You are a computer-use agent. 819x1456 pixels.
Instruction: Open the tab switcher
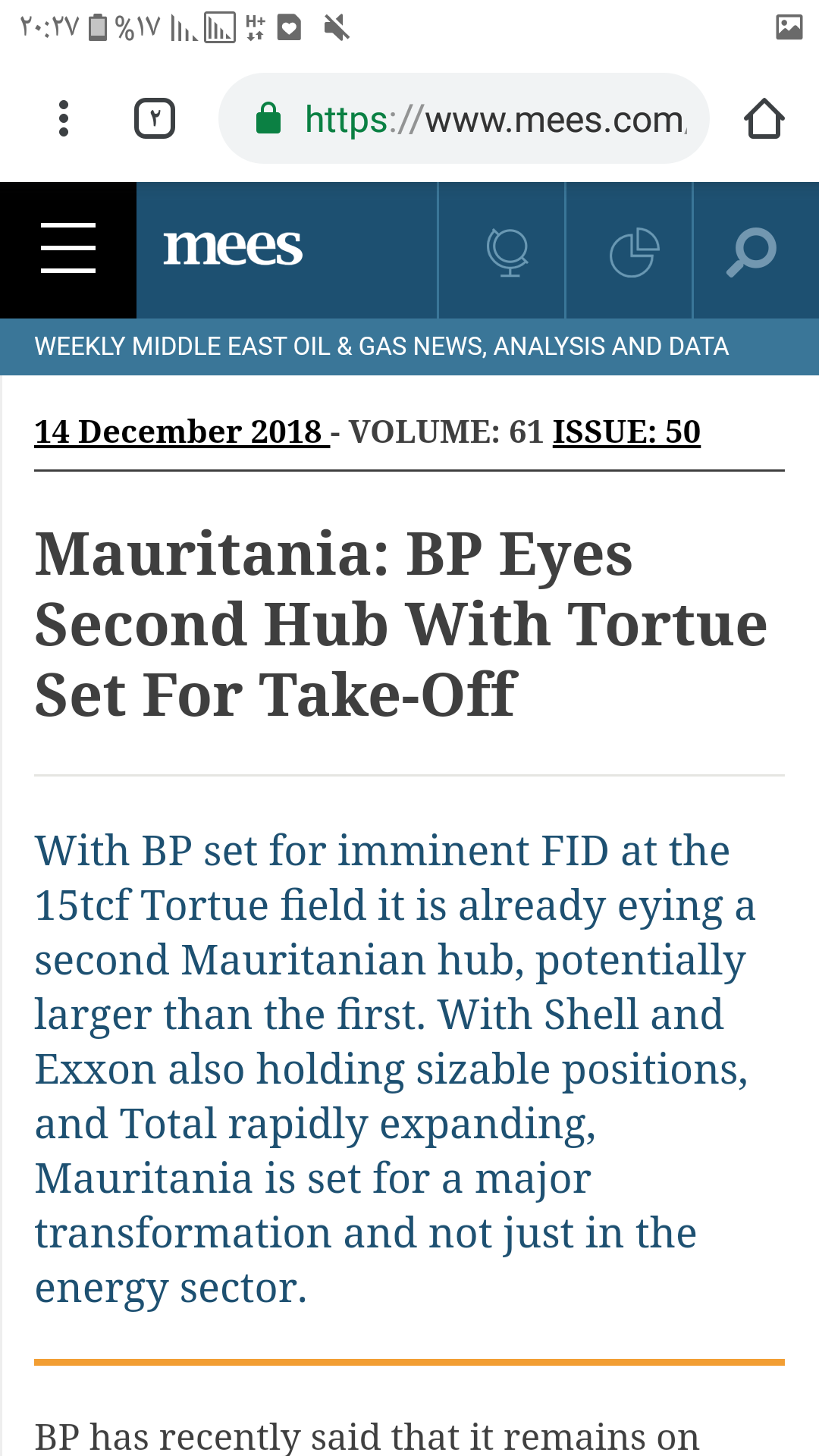pos(155,118)
